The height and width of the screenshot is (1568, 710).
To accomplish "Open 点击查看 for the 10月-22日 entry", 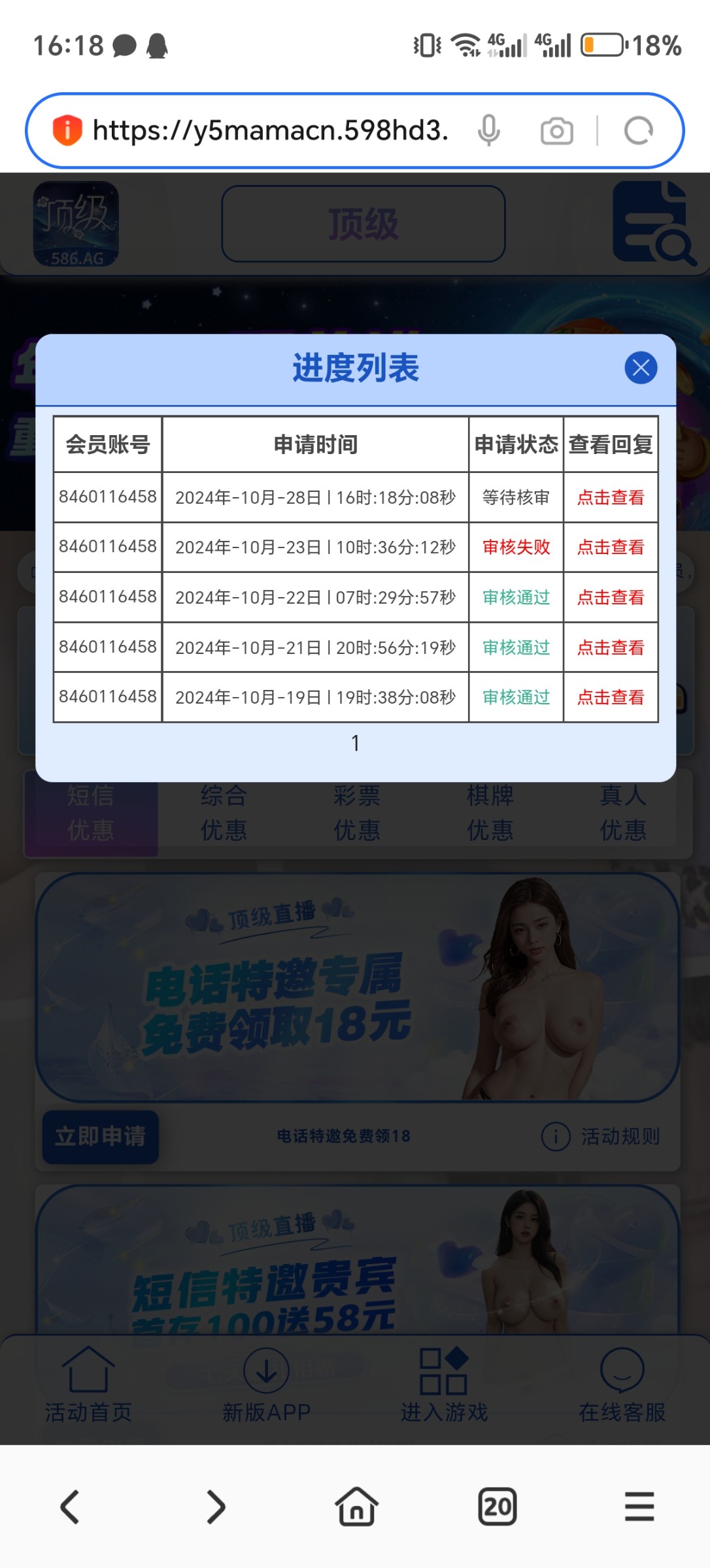I will click(x=611, y=597).
